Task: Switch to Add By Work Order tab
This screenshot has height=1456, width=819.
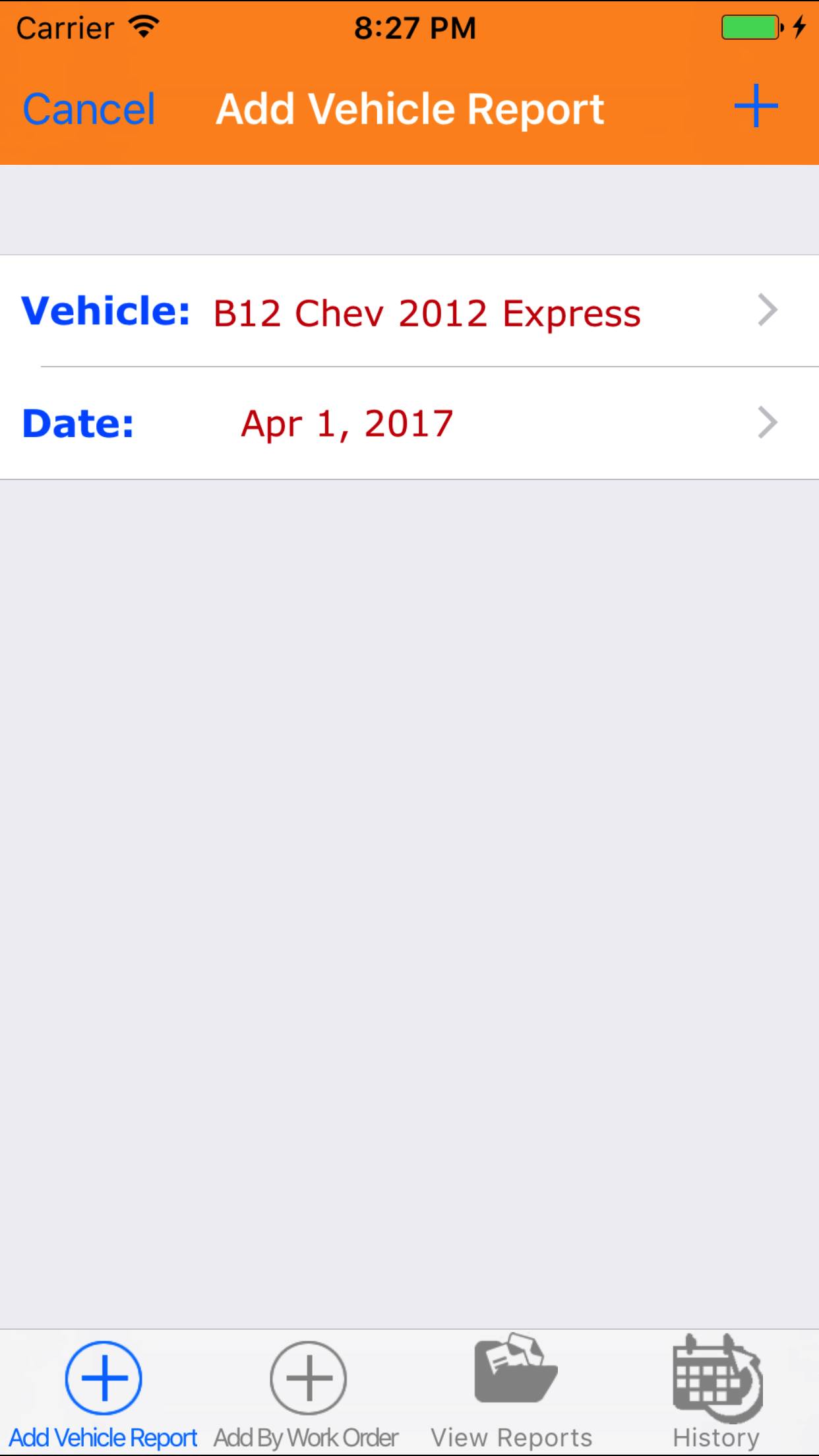Action: click(x=307, y=1393)
